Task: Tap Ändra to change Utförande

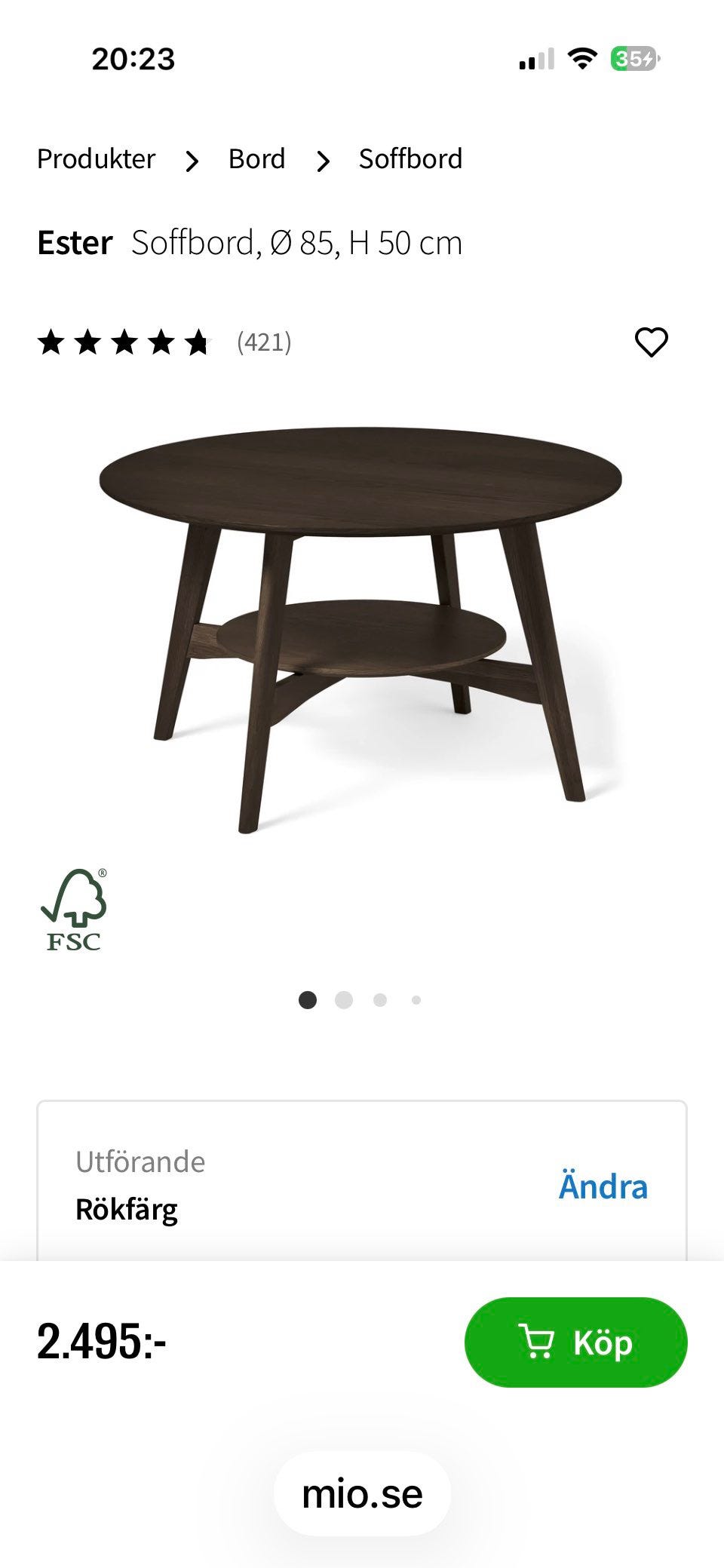Action: tap(603, 1186)
